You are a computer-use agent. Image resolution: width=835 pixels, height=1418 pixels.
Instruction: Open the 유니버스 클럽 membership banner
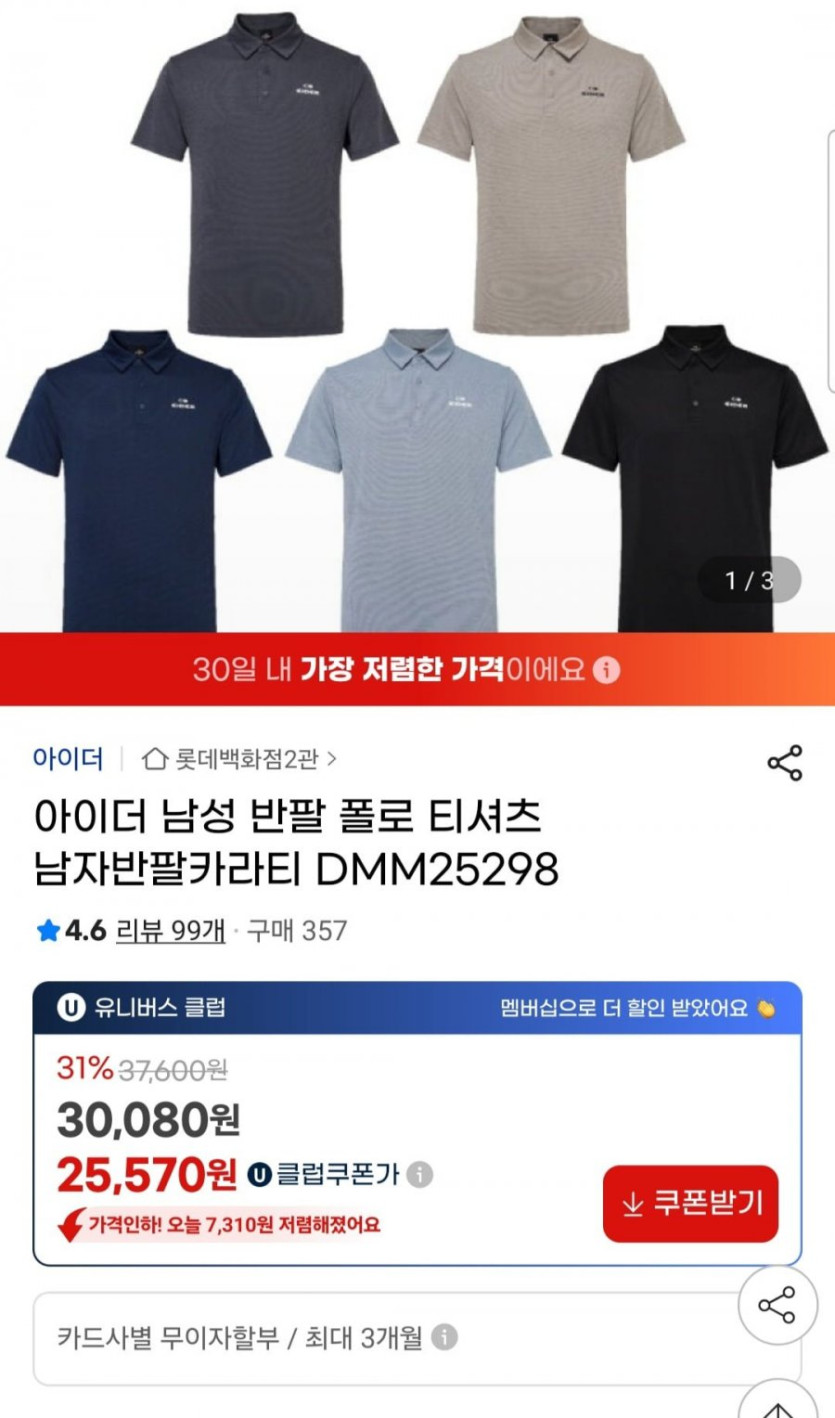[417, 1008]
